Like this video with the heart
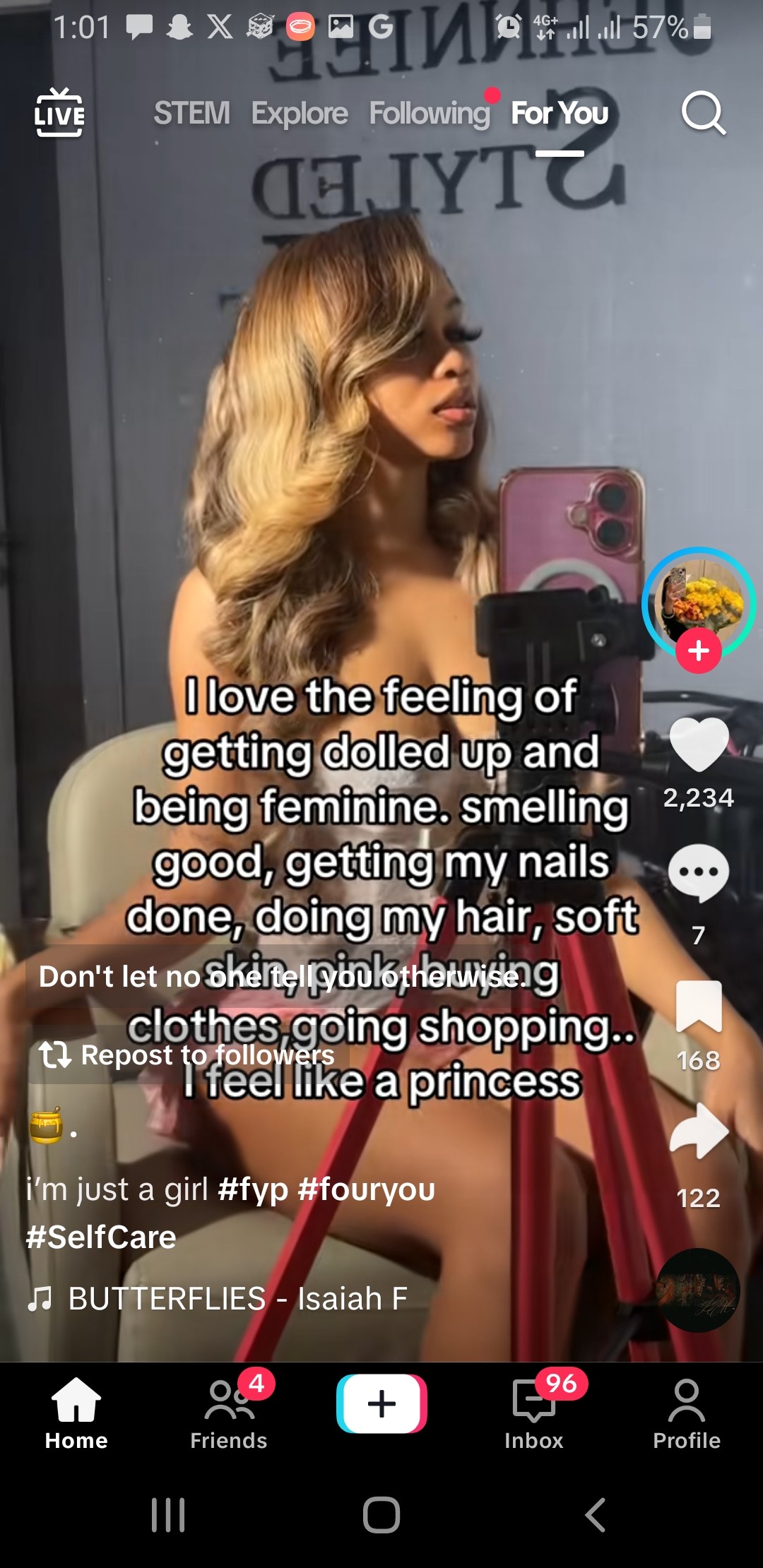 [699, 744]
